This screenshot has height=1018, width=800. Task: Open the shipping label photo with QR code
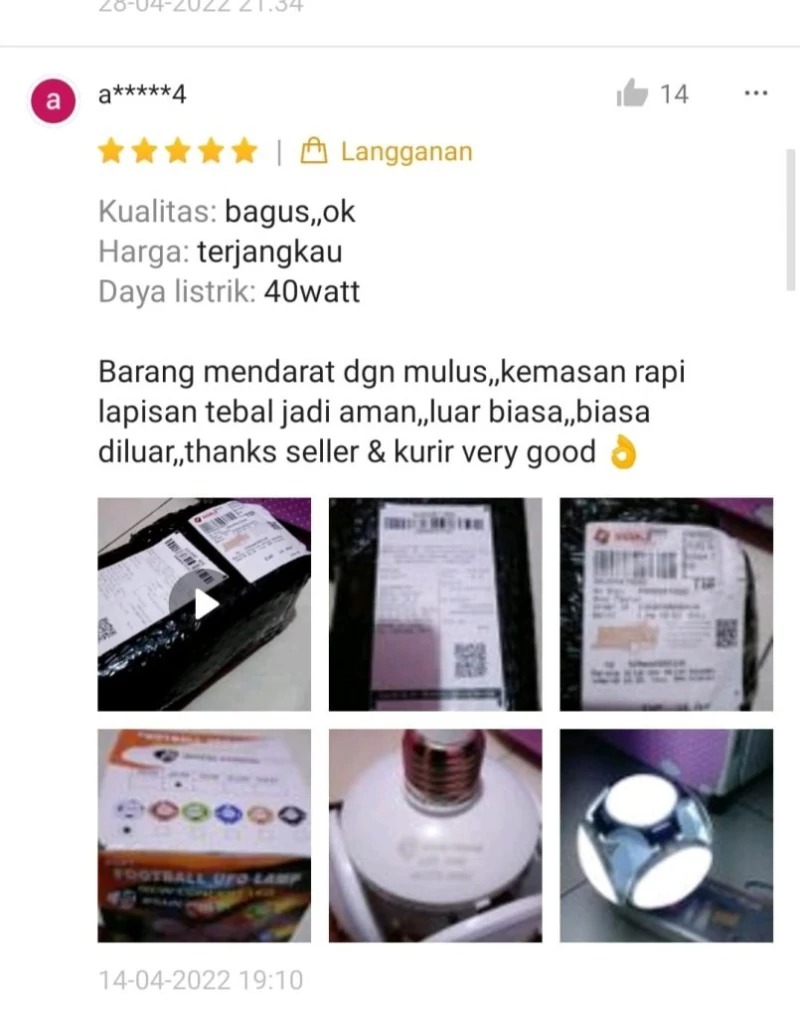pyautogui.click(x=435, y=604)
